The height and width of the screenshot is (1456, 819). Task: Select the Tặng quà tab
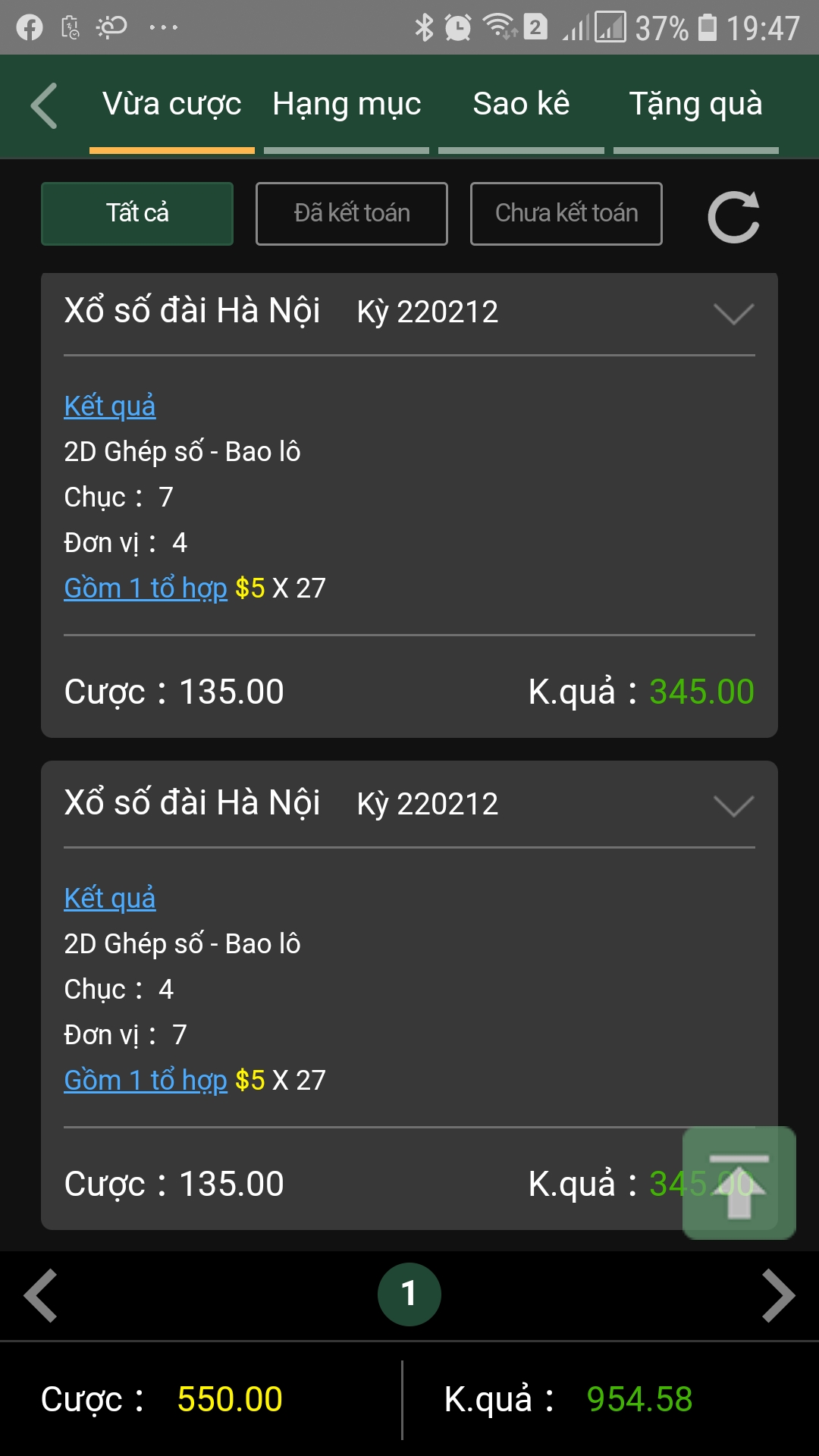tap(695, 105)
